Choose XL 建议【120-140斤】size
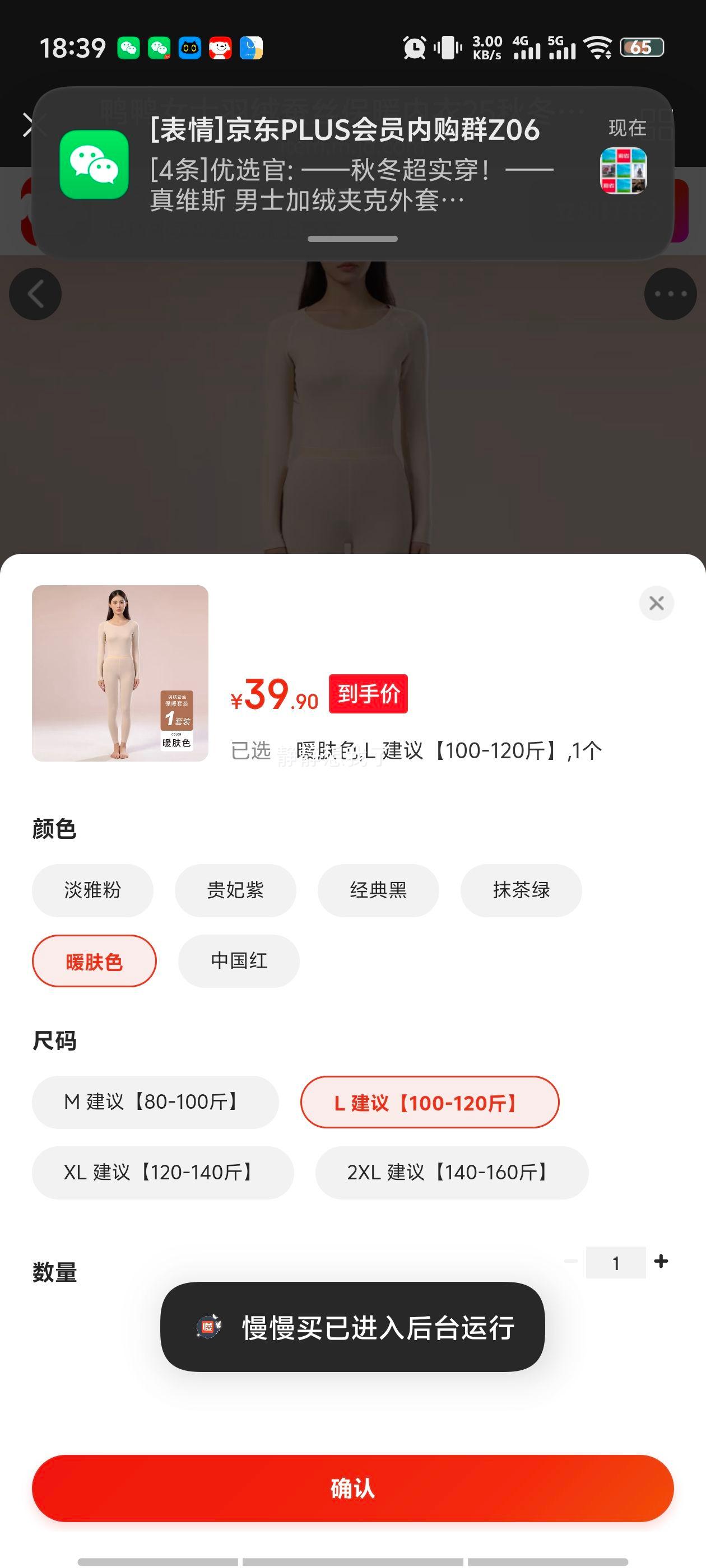 click(x=162, y=1172)
